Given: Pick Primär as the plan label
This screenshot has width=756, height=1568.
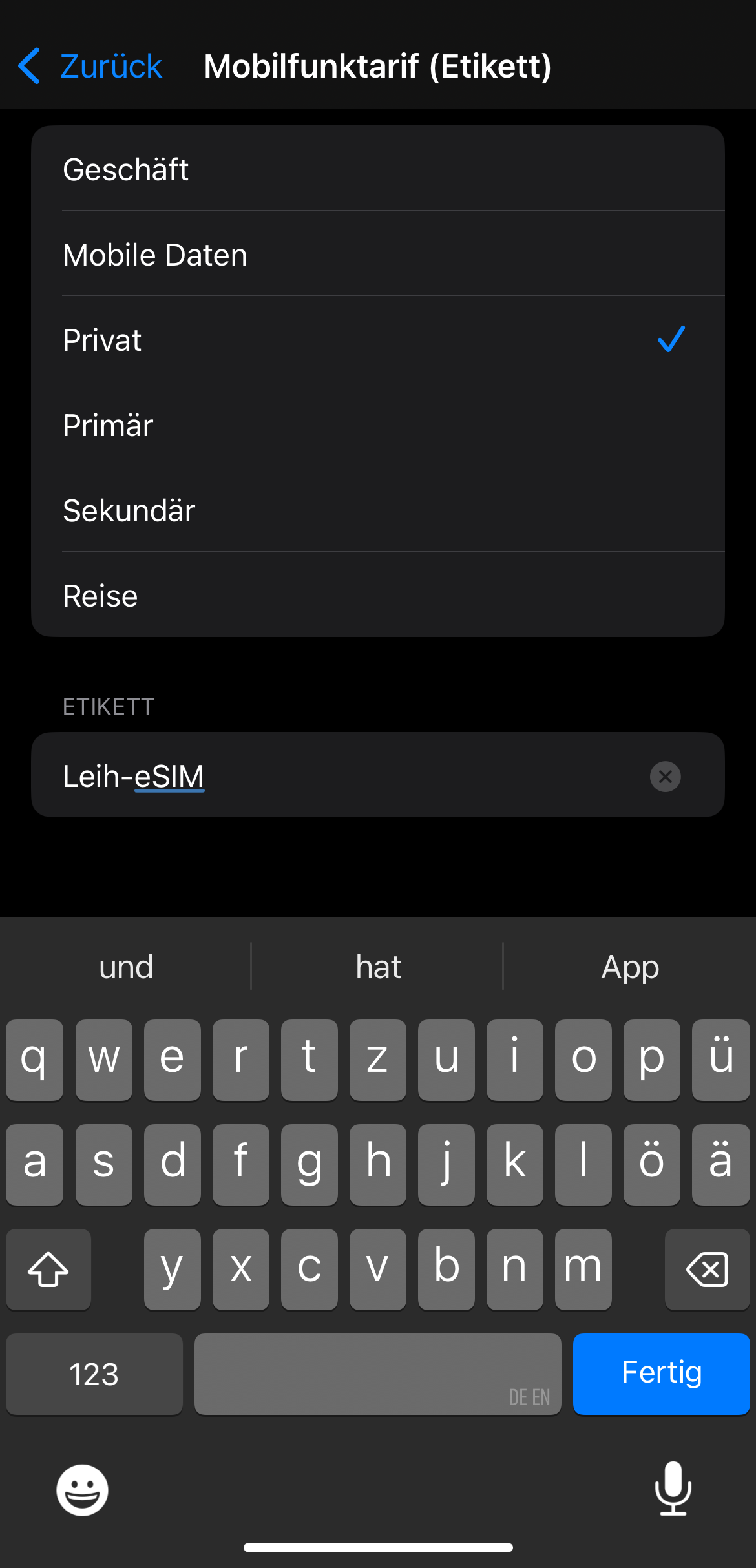Looking at the screenshot, I should (x=377, y=425).
